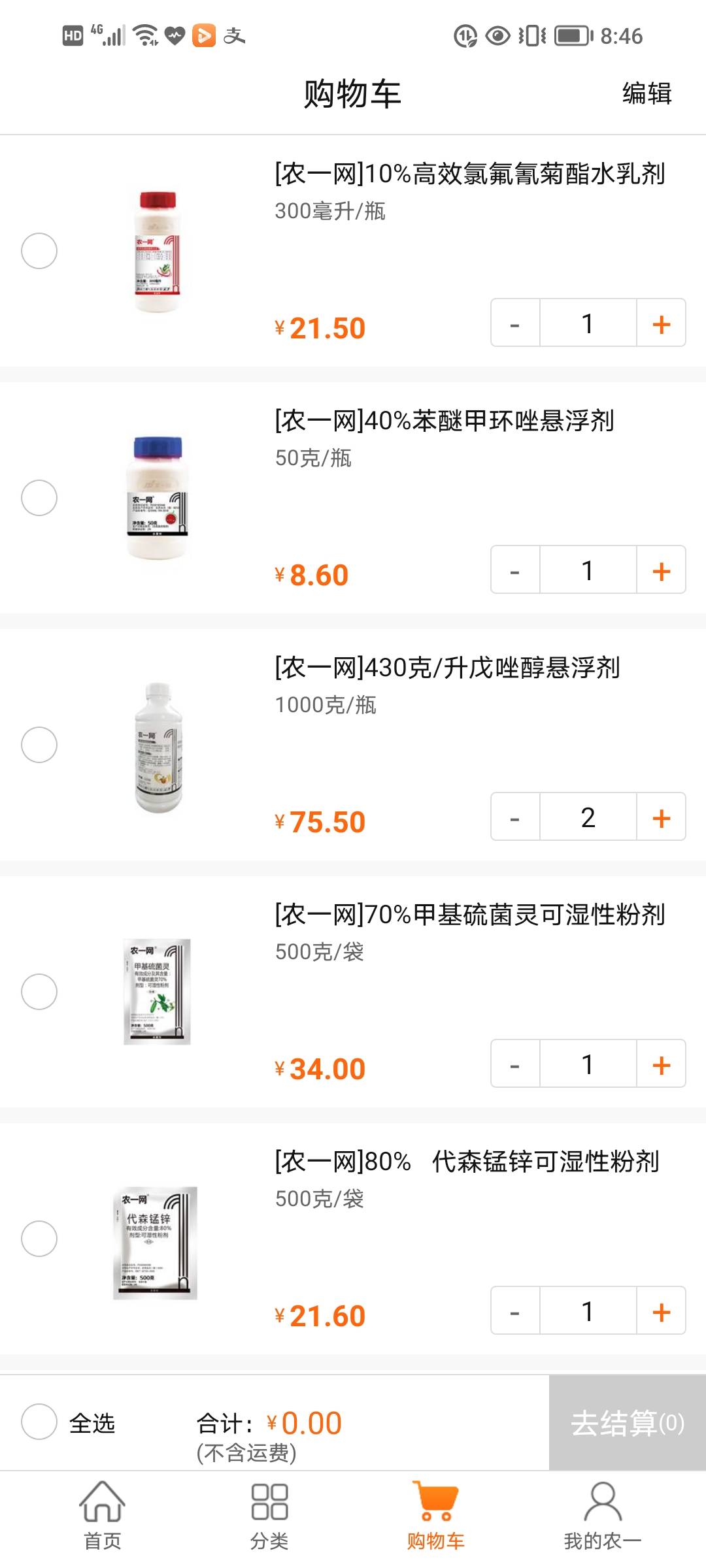Decrease quantity of 40%苯醚甲环唑悬浮剂
706x1568 pixels.
515,570
